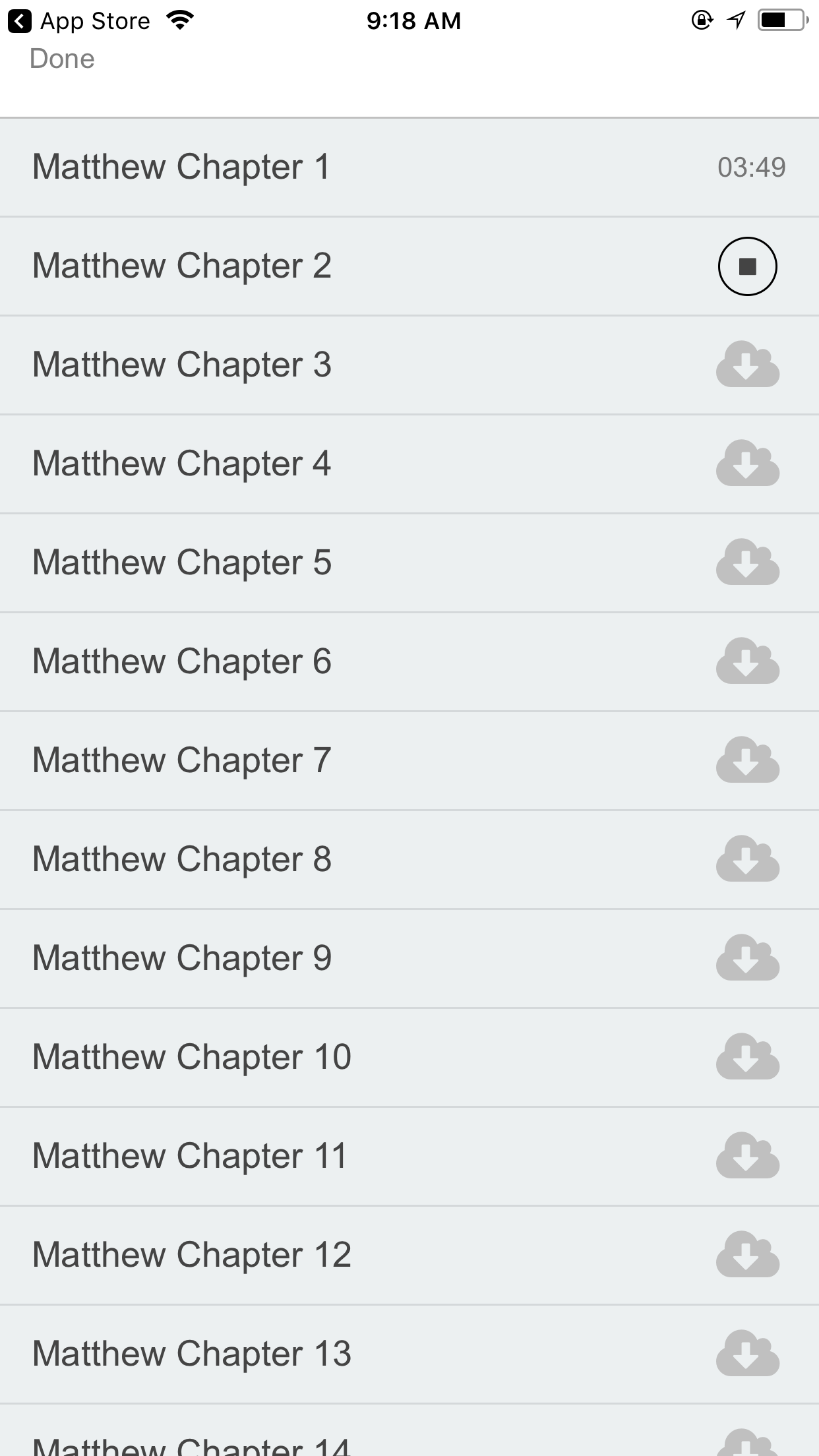
Task: Open Matthew Chapter 1
Action: pos(409,167)
